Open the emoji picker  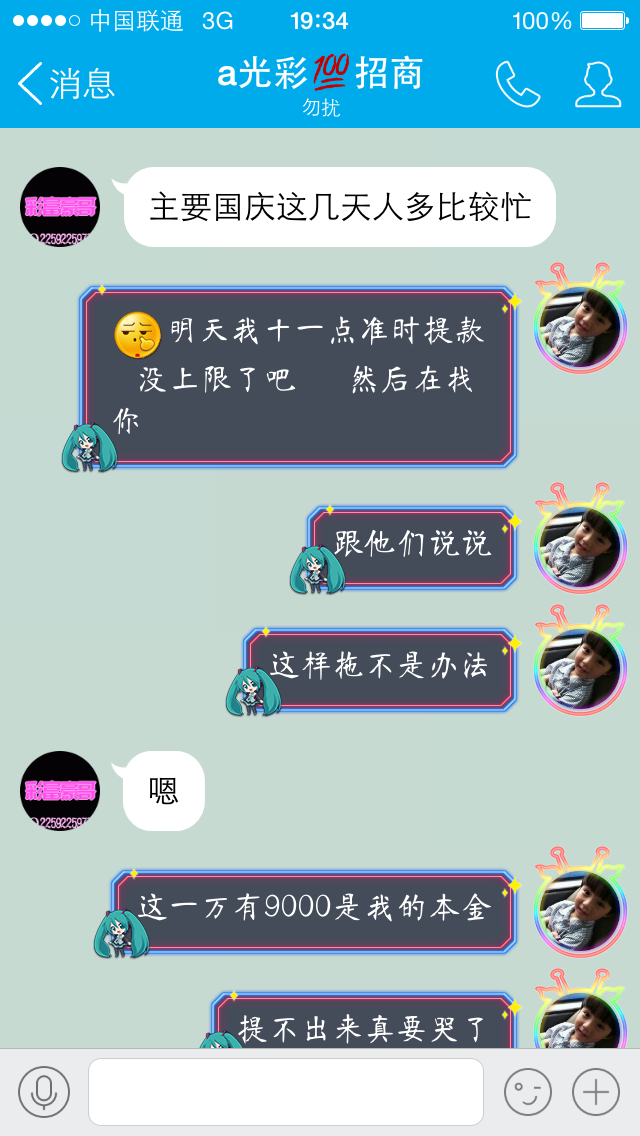coord(528,1092)
